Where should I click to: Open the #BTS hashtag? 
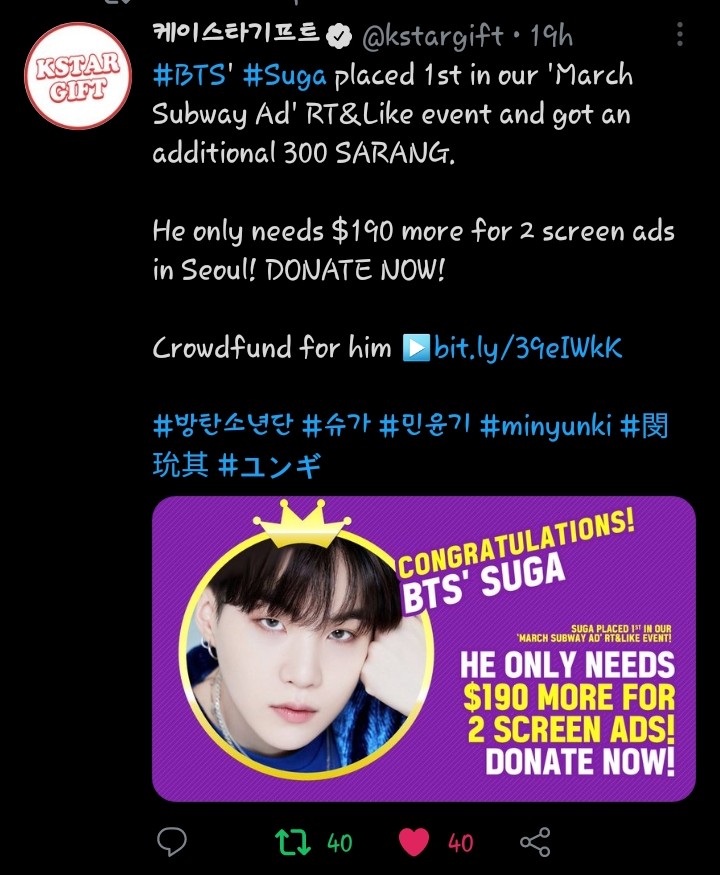pyautogui.click(x=190, y=76)
